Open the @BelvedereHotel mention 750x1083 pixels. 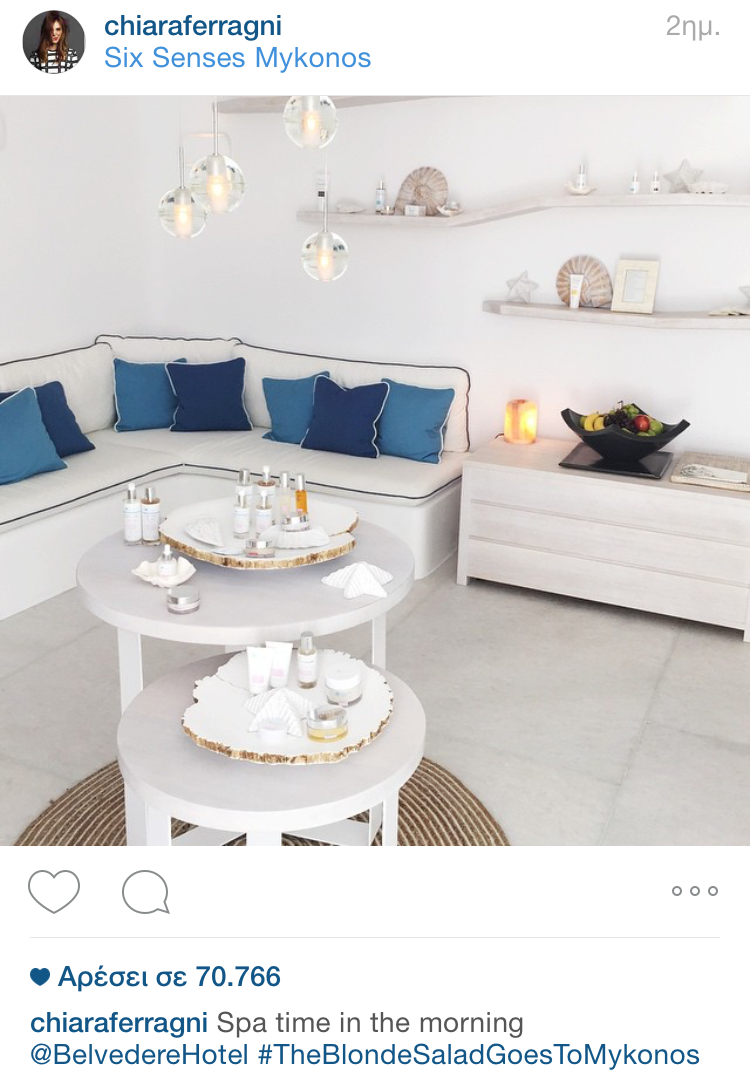tap(140, 1054)
